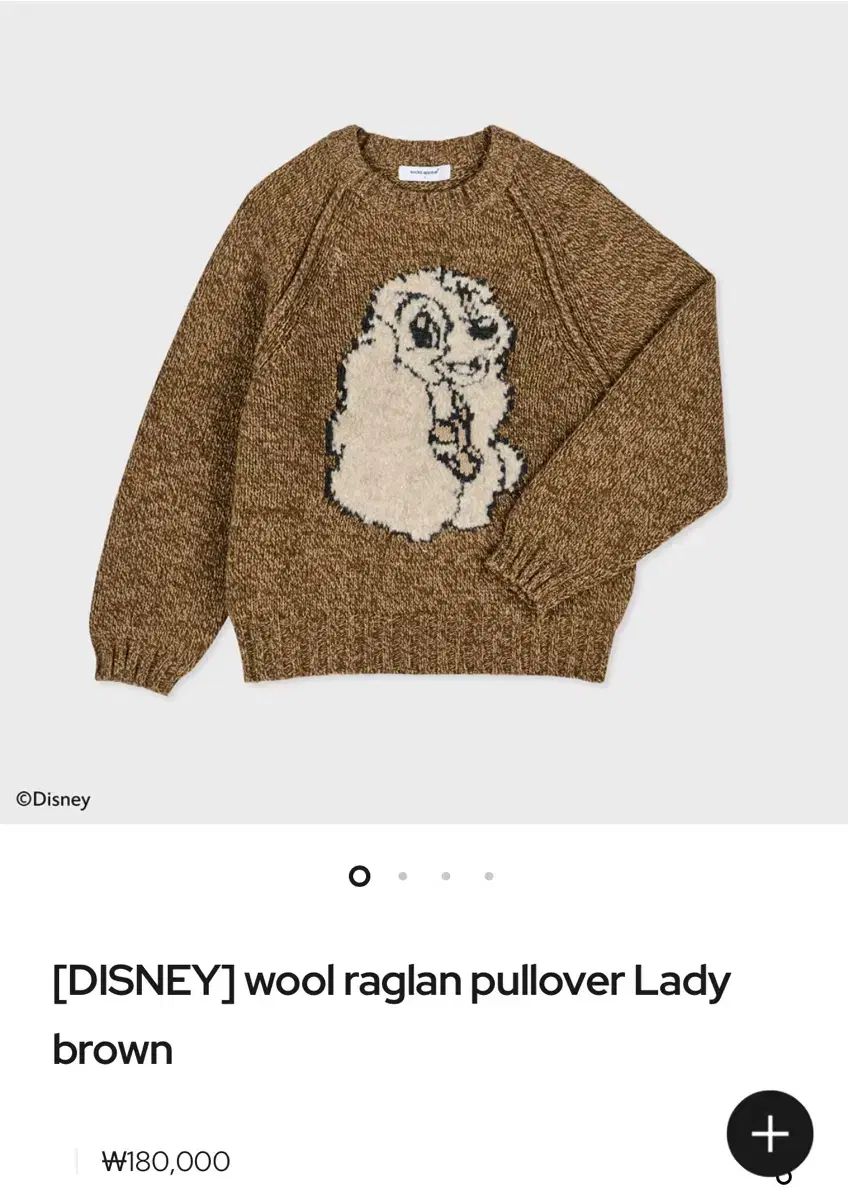Switch slides using the third dot
Screen dimensions: 848x1200
coord(444,876)
